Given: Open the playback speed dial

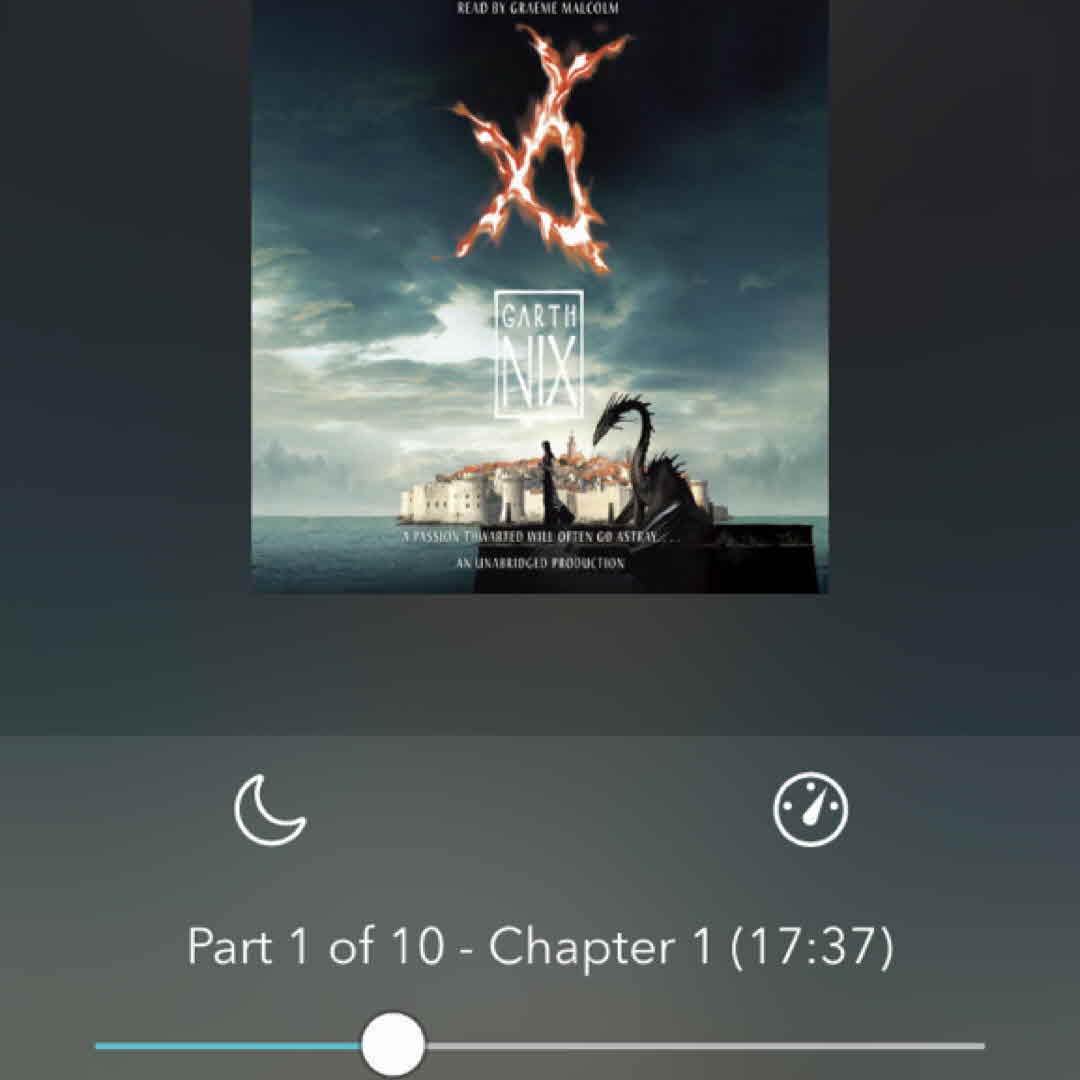Looking at the screenshot, I should pos(810,809).
